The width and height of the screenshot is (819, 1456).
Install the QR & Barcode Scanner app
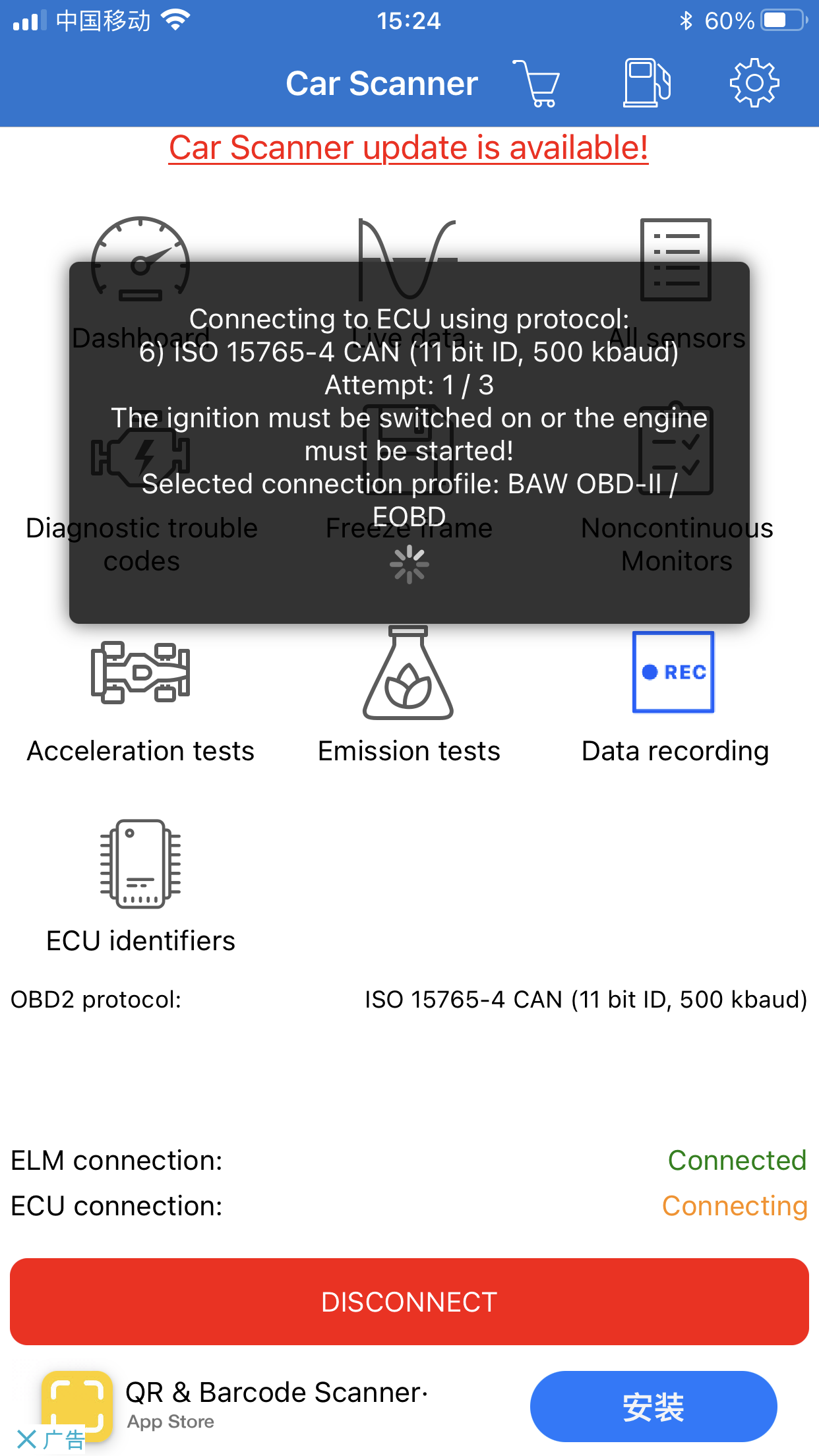coord(653,1407)
